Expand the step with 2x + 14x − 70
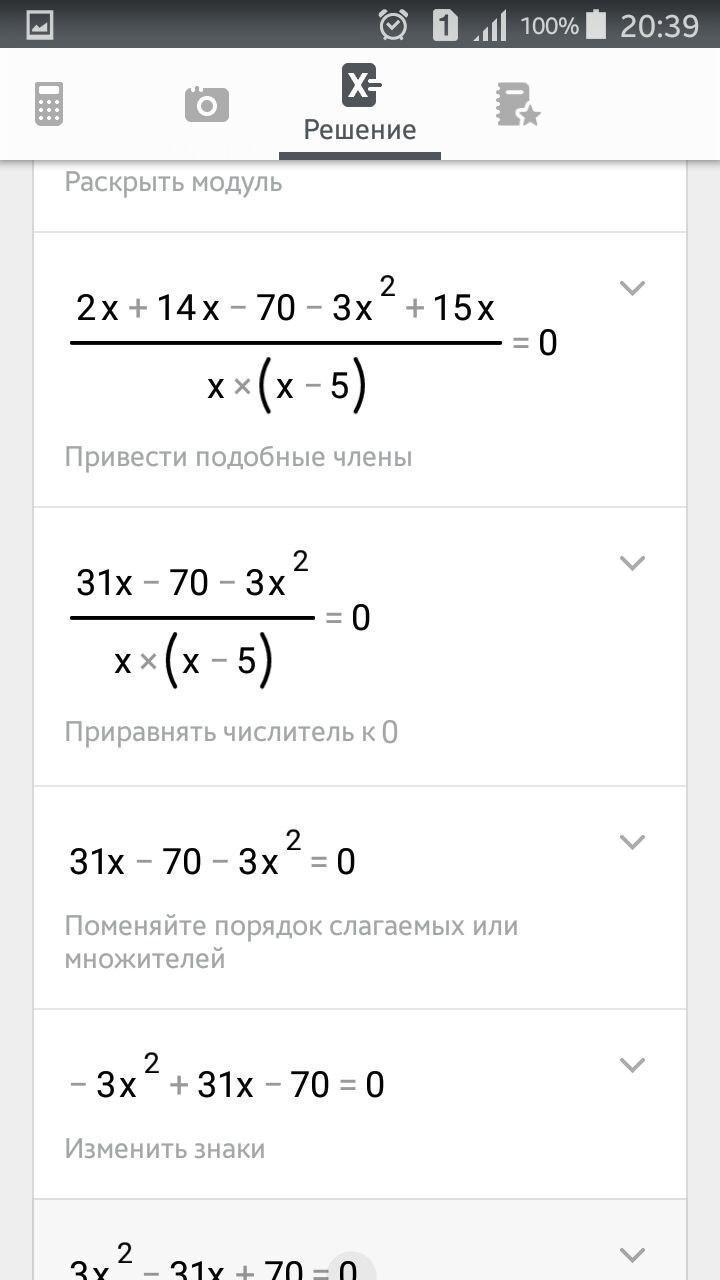Screen dimensions: 720x1280 631,289
